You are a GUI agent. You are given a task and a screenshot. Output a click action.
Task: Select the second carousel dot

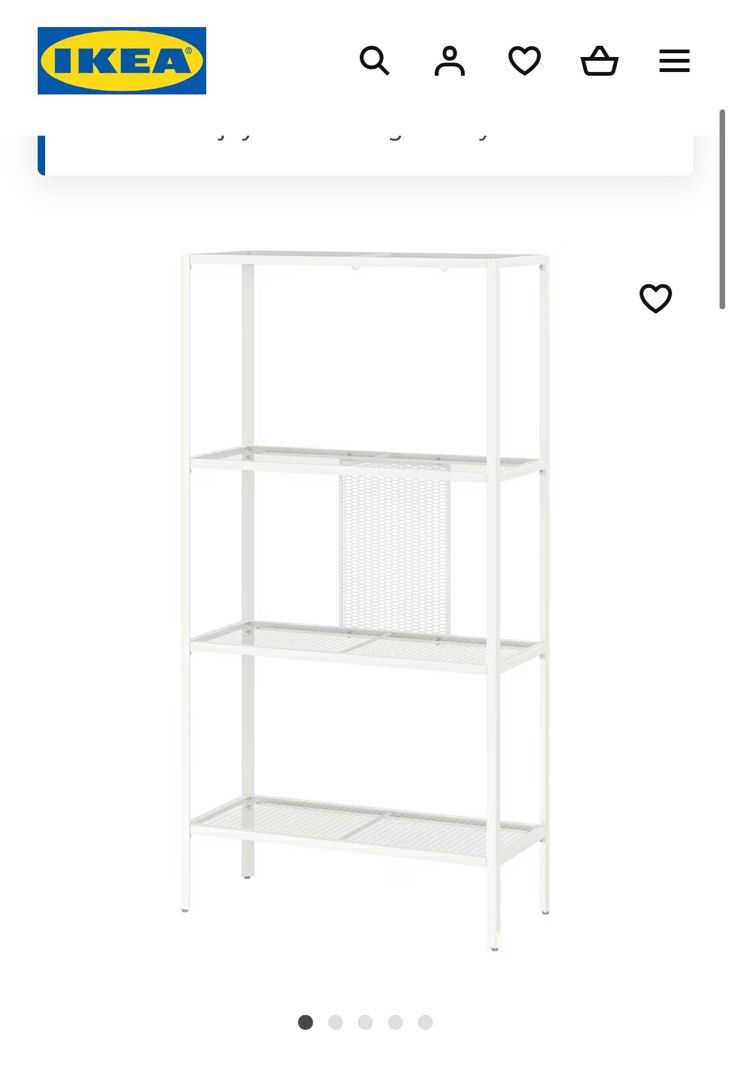point(336,1023)
